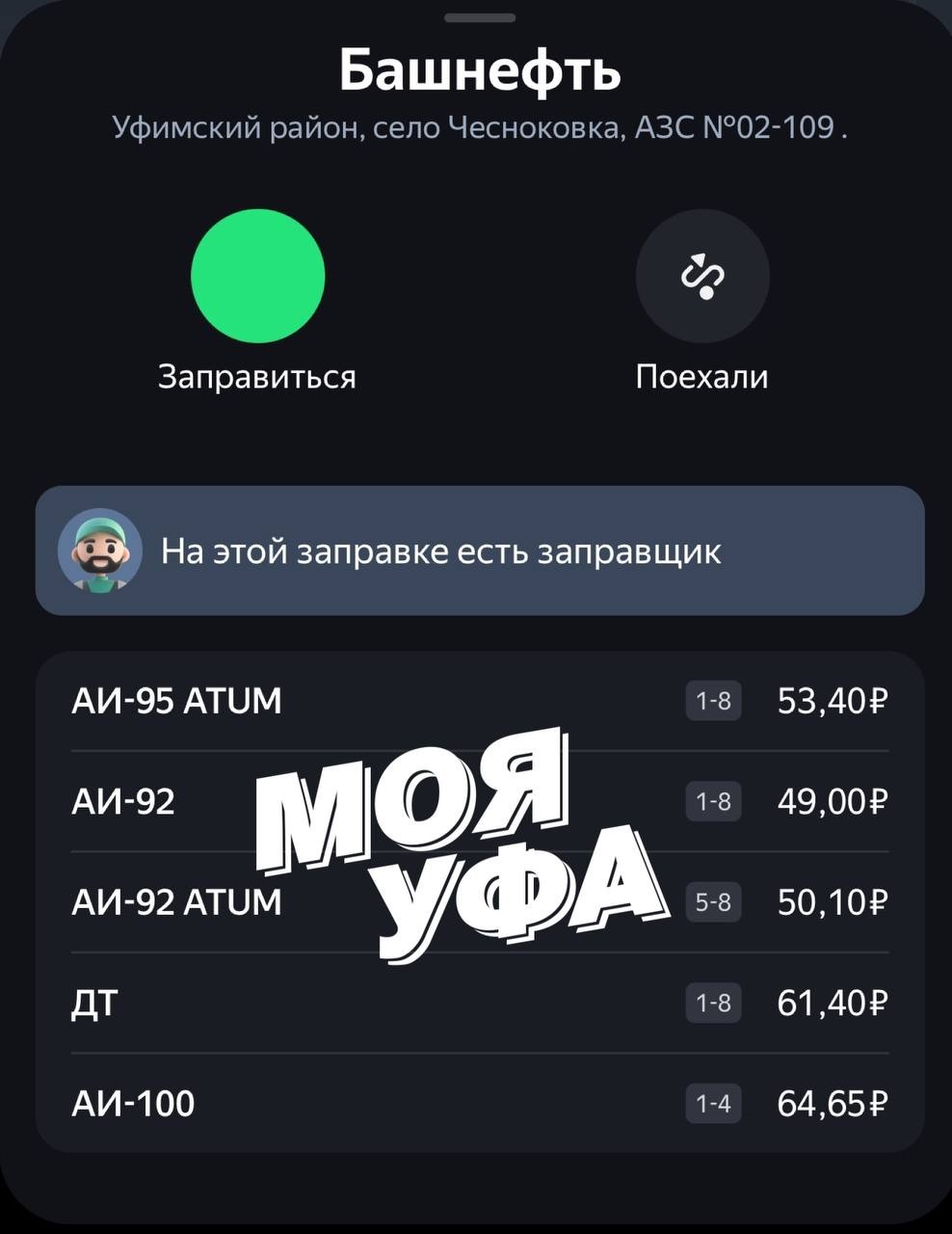The height and width of the screenshot is (1234, 952).
Task: Choose АИ-100 fuel row
Action: pyautogui.click(x=479, y=1104)
